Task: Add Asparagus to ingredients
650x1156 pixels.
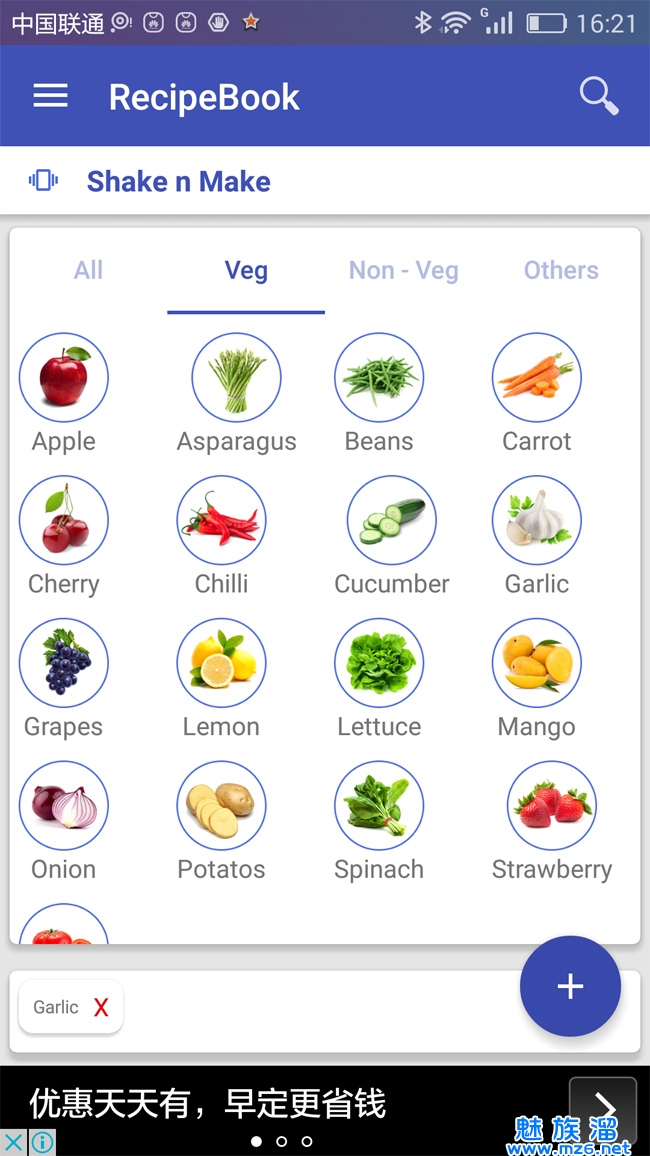Action: coord(236,378)
